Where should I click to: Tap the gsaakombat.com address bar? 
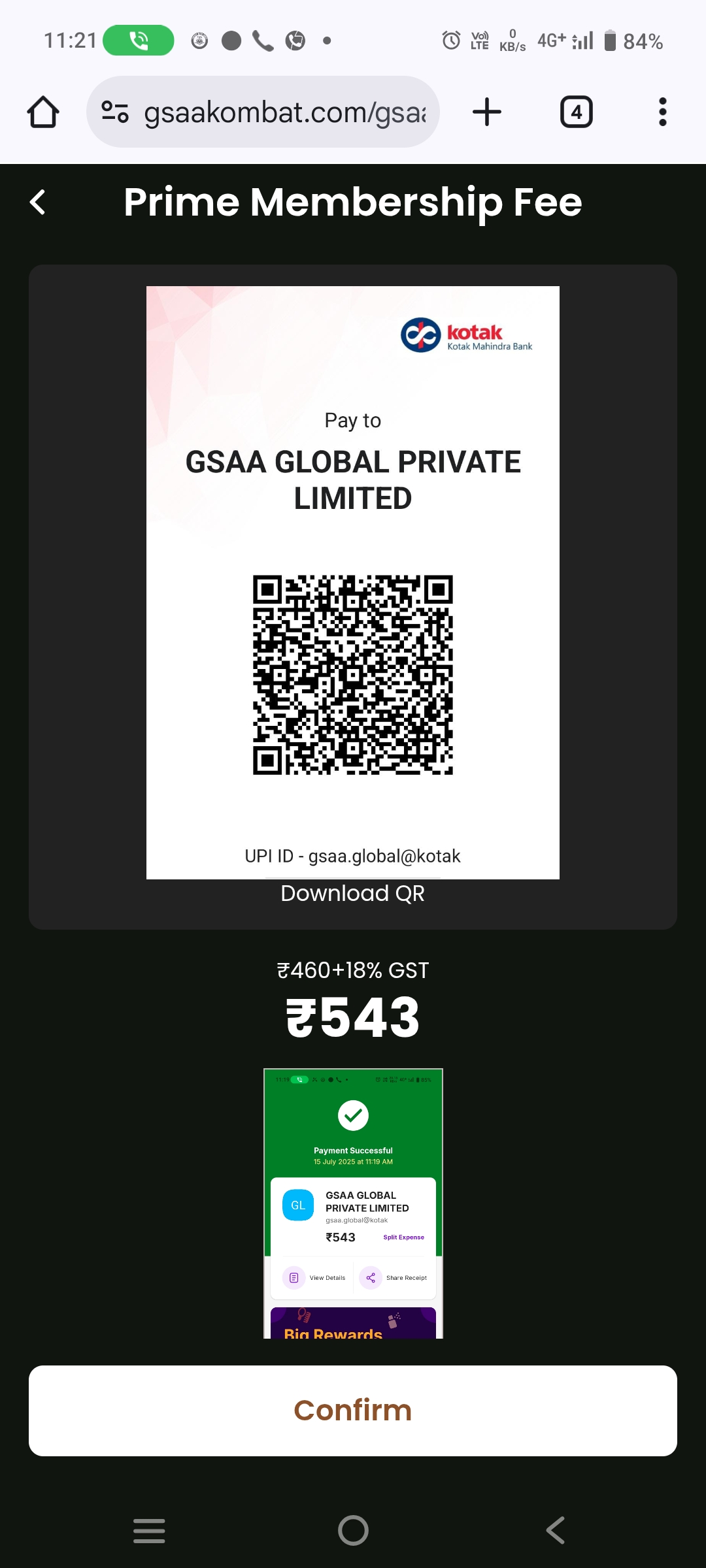(x=285, y=112)
